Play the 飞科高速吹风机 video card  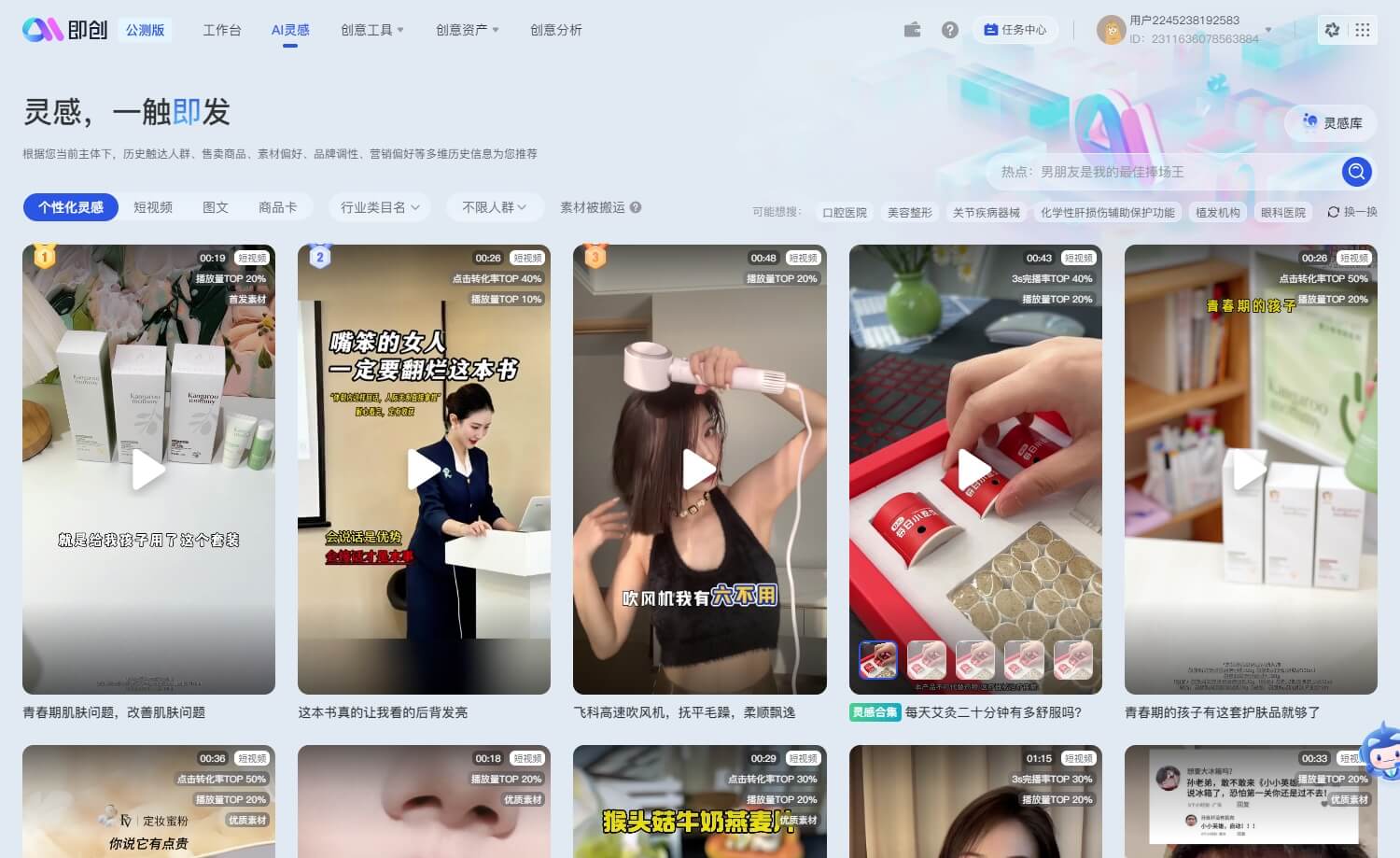(x=699, y=470)
